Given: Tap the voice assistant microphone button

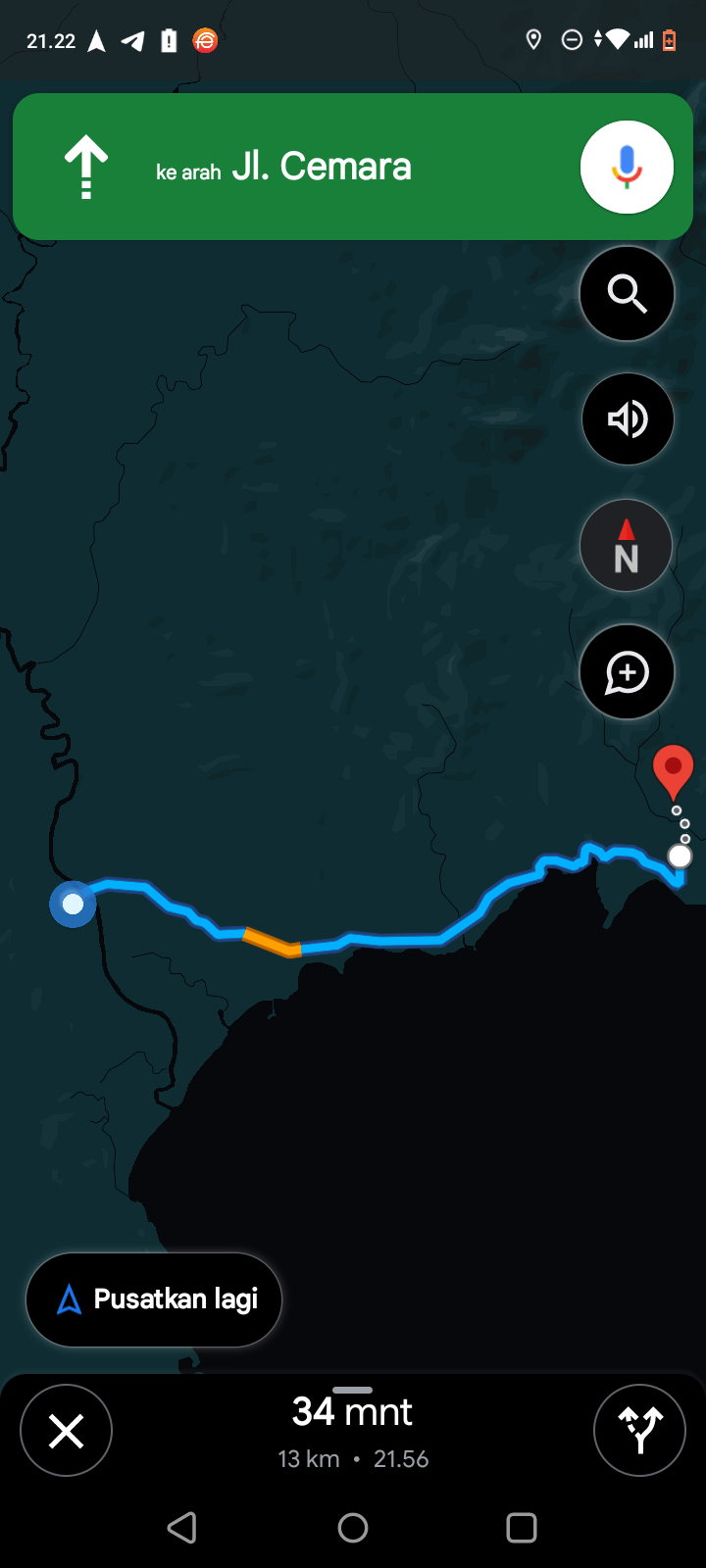Looking at the screenshot, I should tap(627, 168).
